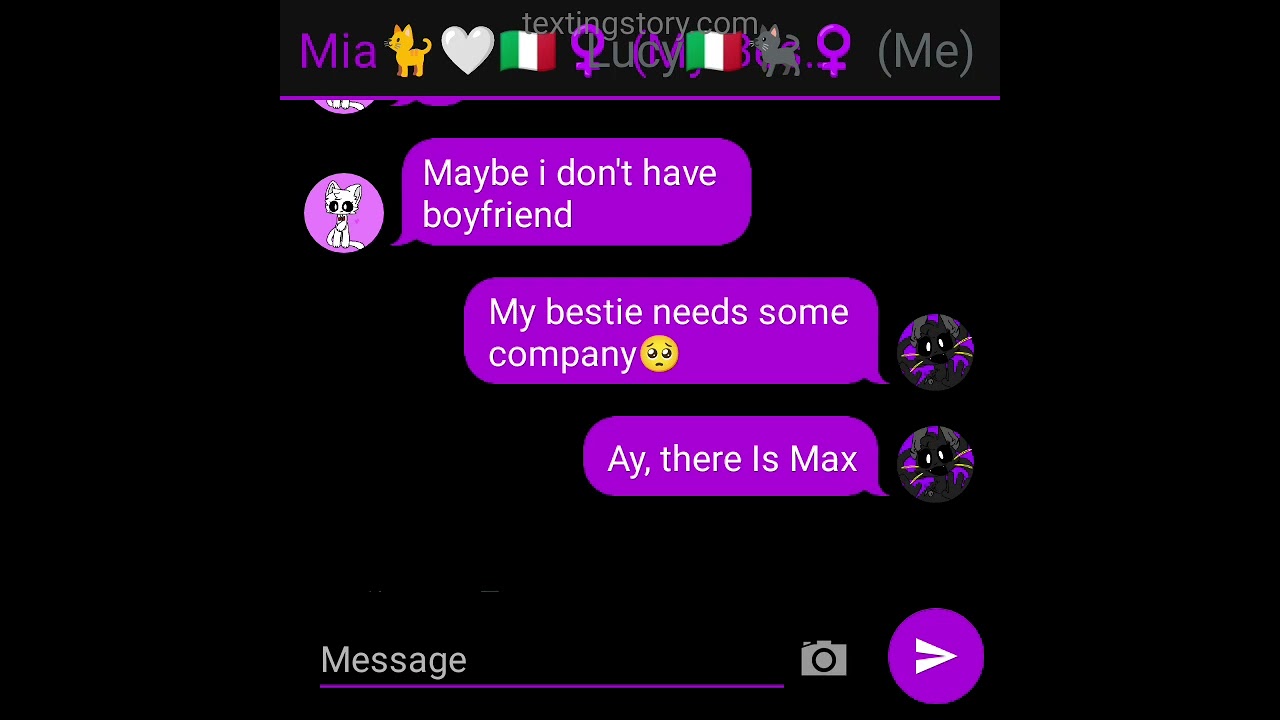Tap the Message text field
The image size is (1280, 720).
tap(550, 660)
